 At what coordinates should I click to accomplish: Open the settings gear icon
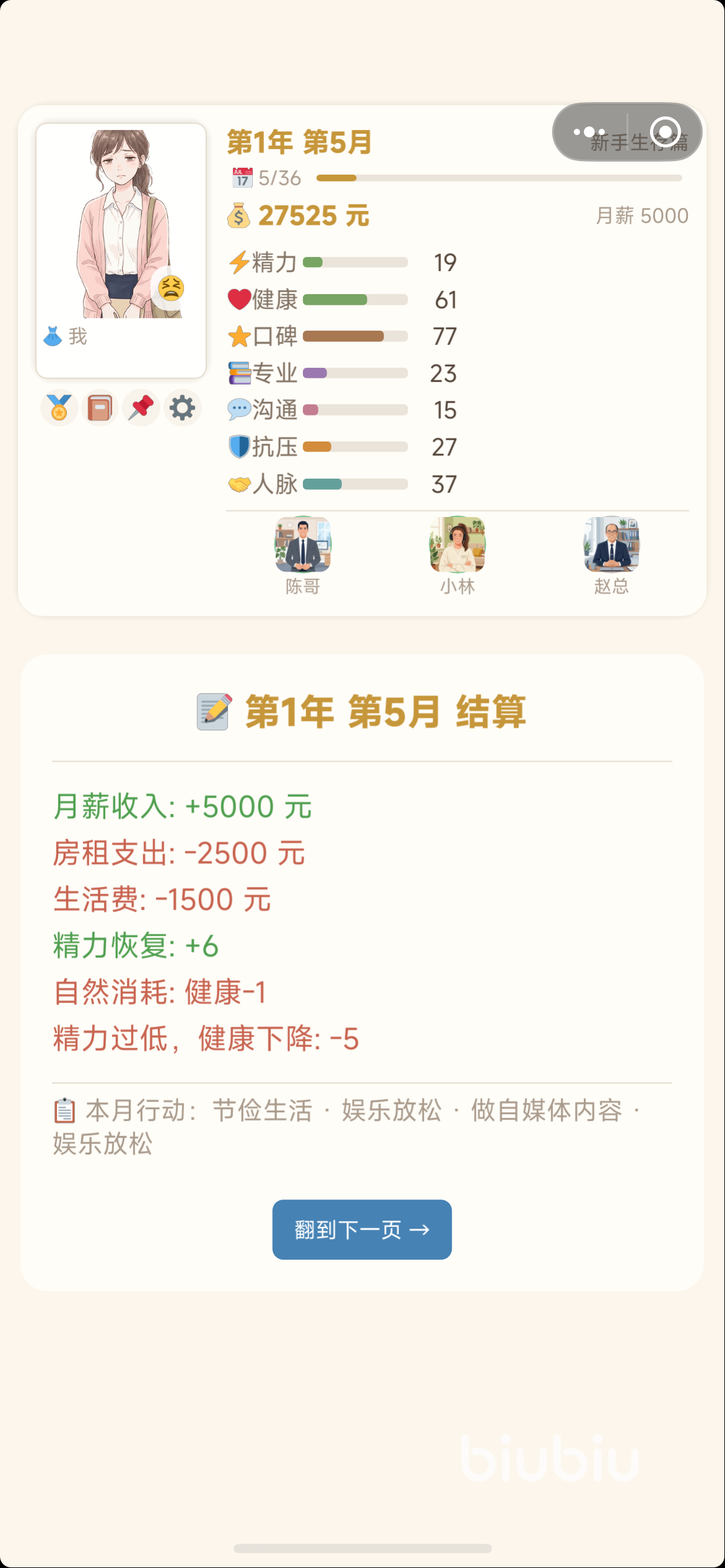(x=182, y=408)
